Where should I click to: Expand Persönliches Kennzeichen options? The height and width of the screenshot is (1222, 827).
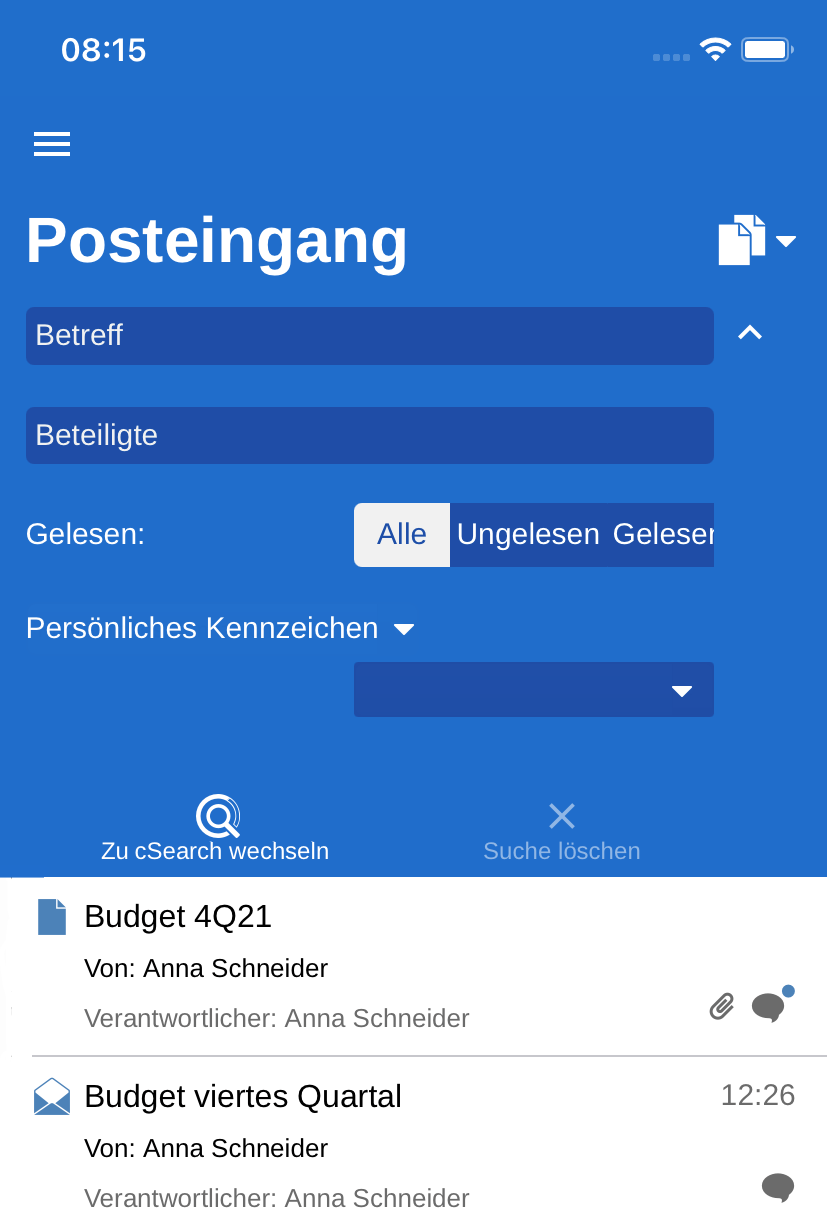coord(220,628)
